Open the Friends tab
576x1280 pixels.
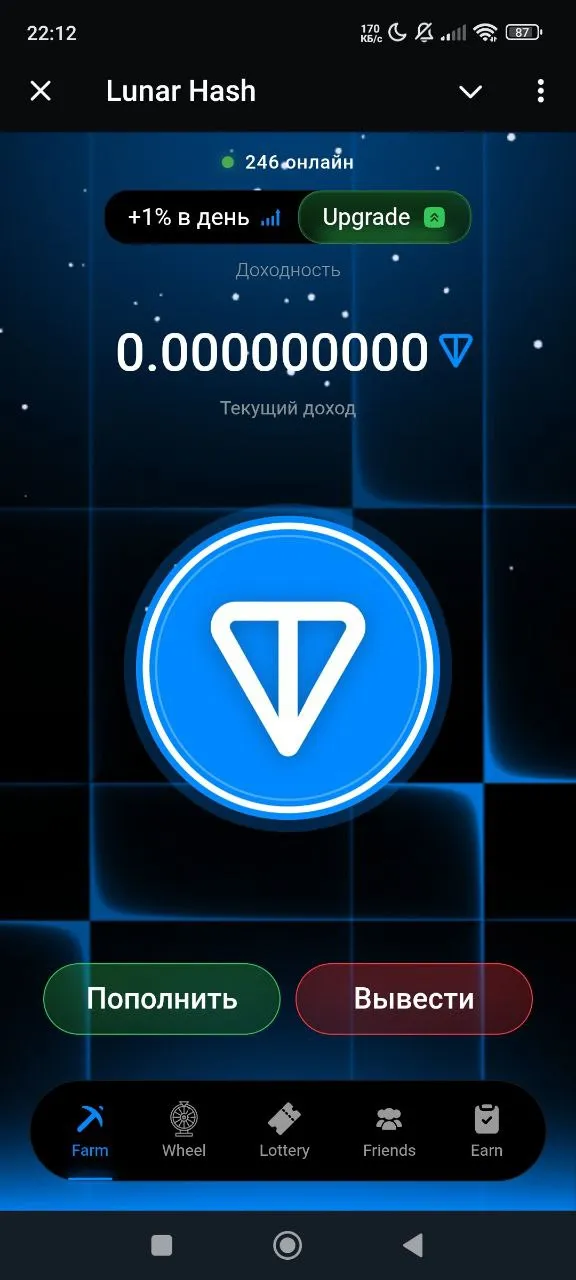(389, 1131)
